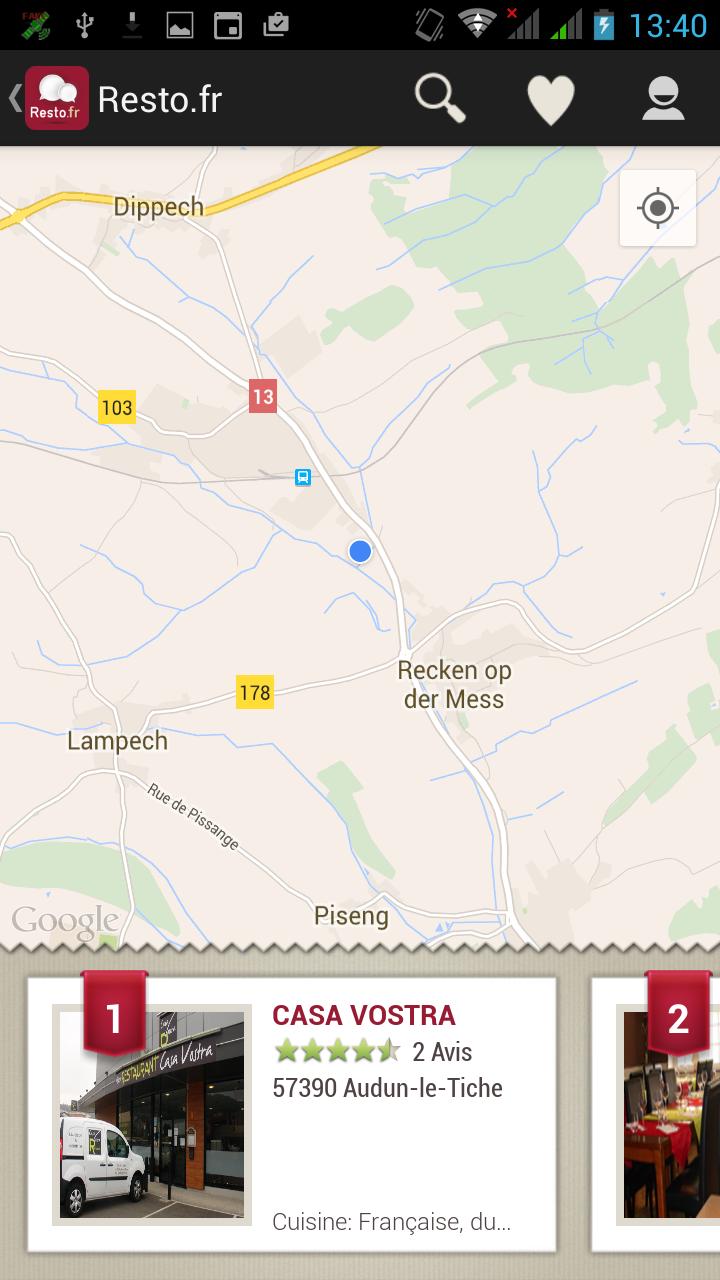Go back via Resto.fr logo
The width and height of the screenshot is (720, 1280).
click(55, 98)
